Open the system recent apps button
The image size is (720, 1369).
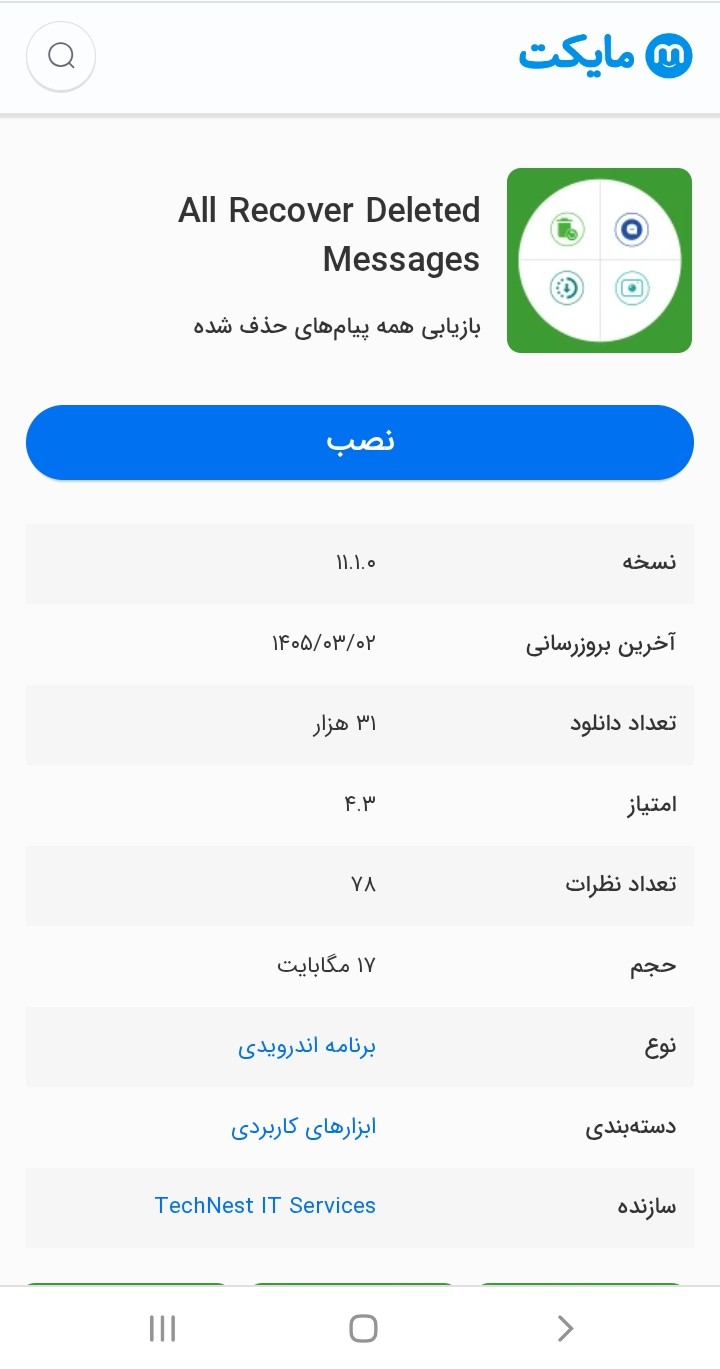coord(162,1328)
